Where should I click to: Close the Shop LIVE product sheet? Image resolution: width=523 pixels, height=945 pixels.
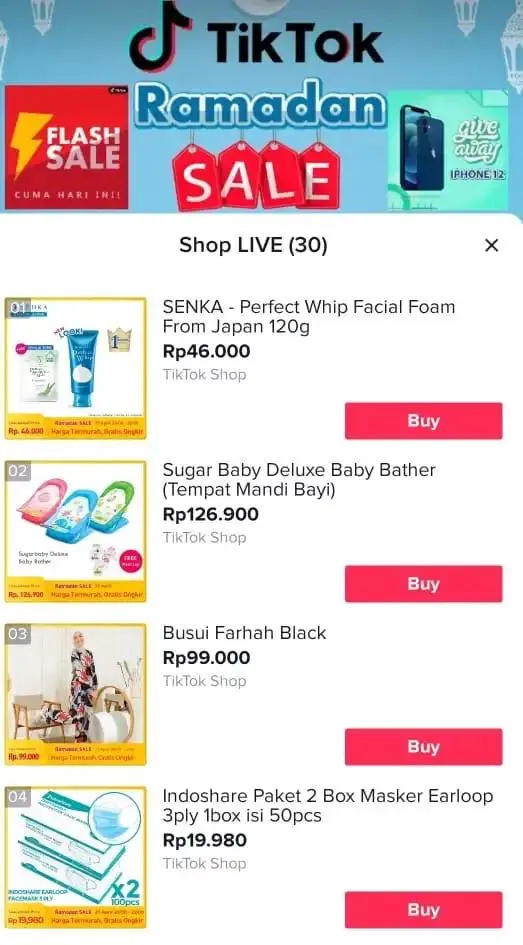(492, 245)
